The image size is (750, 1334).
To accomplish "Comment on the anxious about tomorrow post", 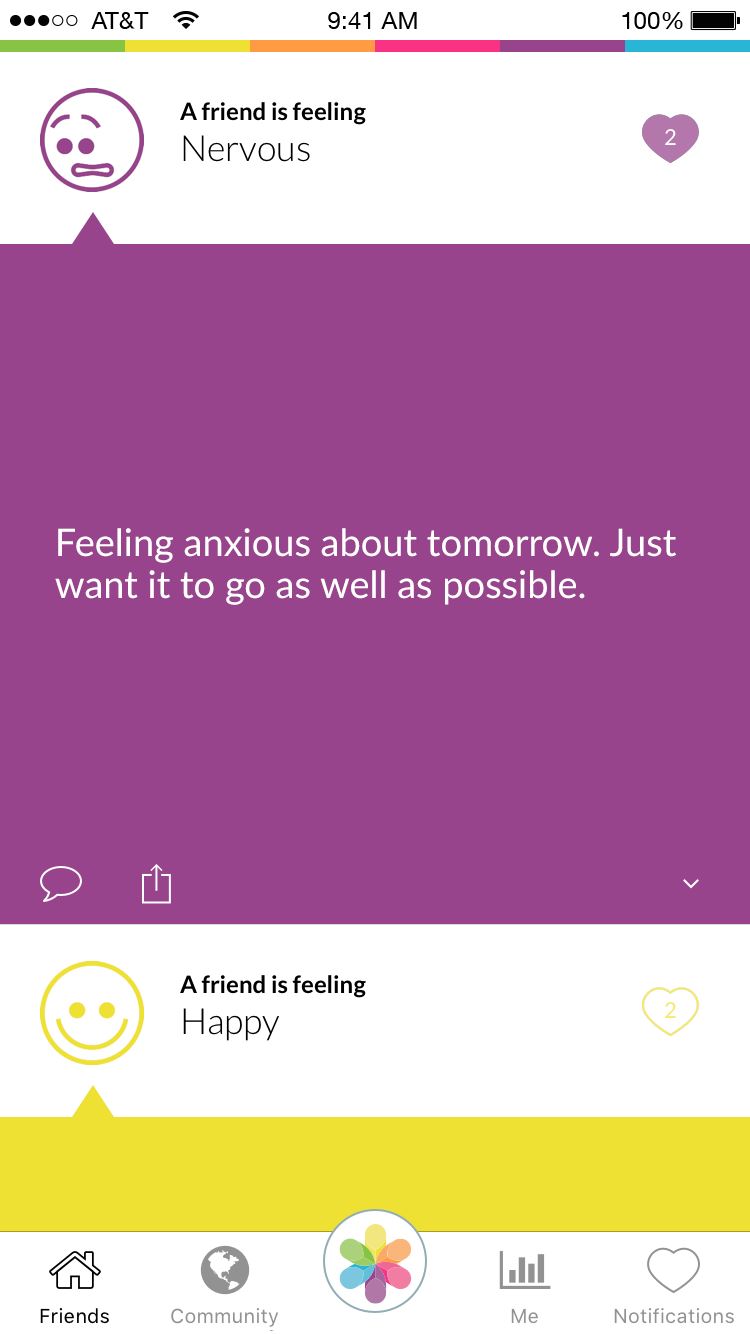I will 61,883.
